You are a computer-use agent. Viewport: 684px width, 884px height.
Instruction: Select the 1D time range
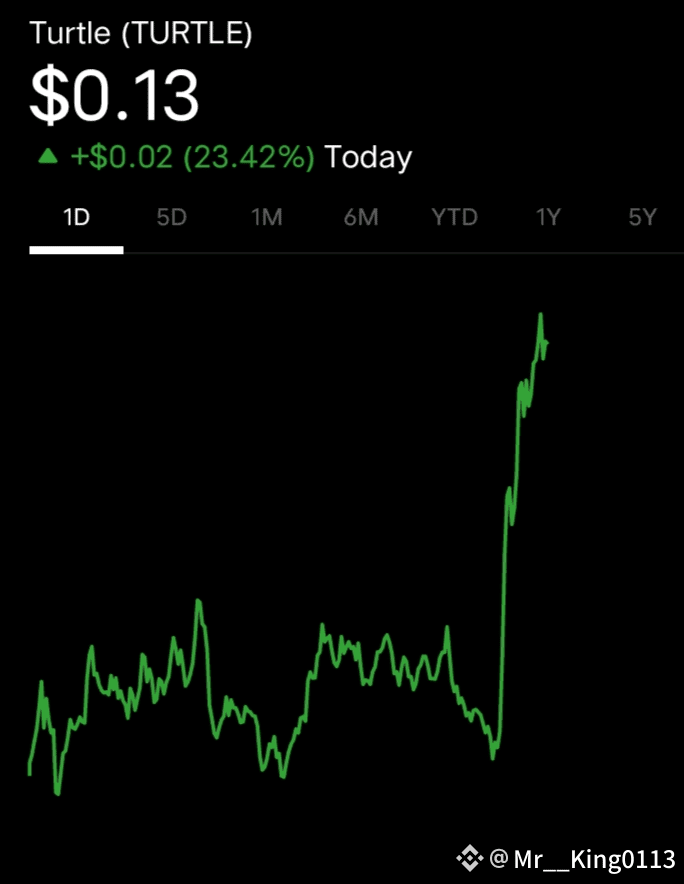[x=76, y=217]
